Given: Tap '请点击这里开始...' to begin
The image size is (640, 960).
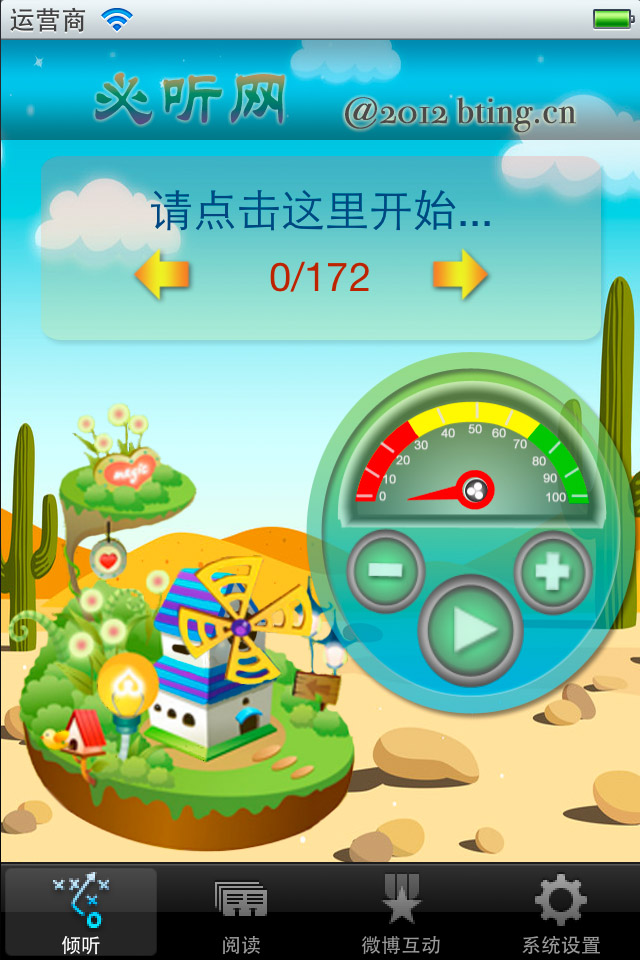Looking at the screenshot, I should (x=320, y=213).
